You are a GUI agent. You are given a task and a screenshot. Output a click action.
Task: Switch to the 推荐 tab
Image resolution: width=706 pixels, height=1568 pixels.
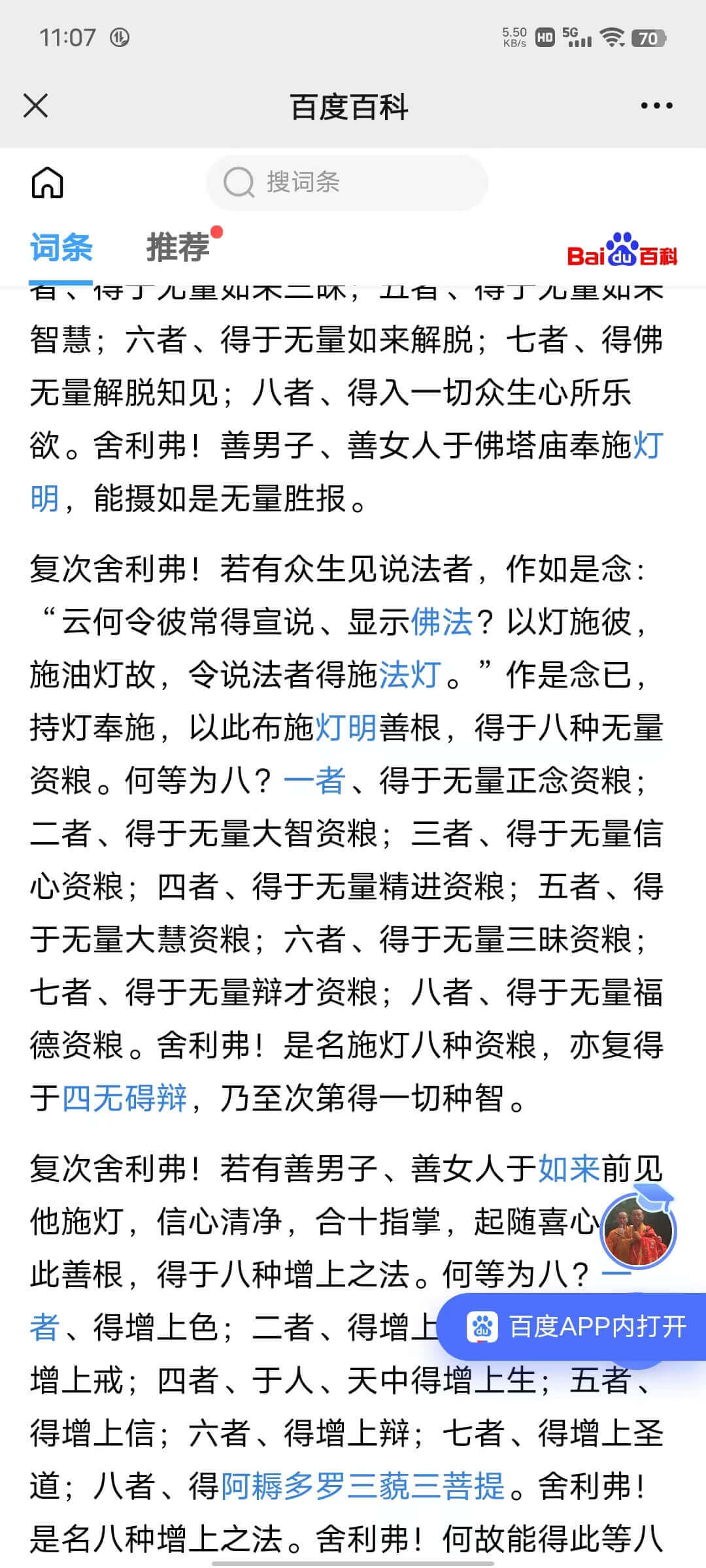click(x=178, y=248)
